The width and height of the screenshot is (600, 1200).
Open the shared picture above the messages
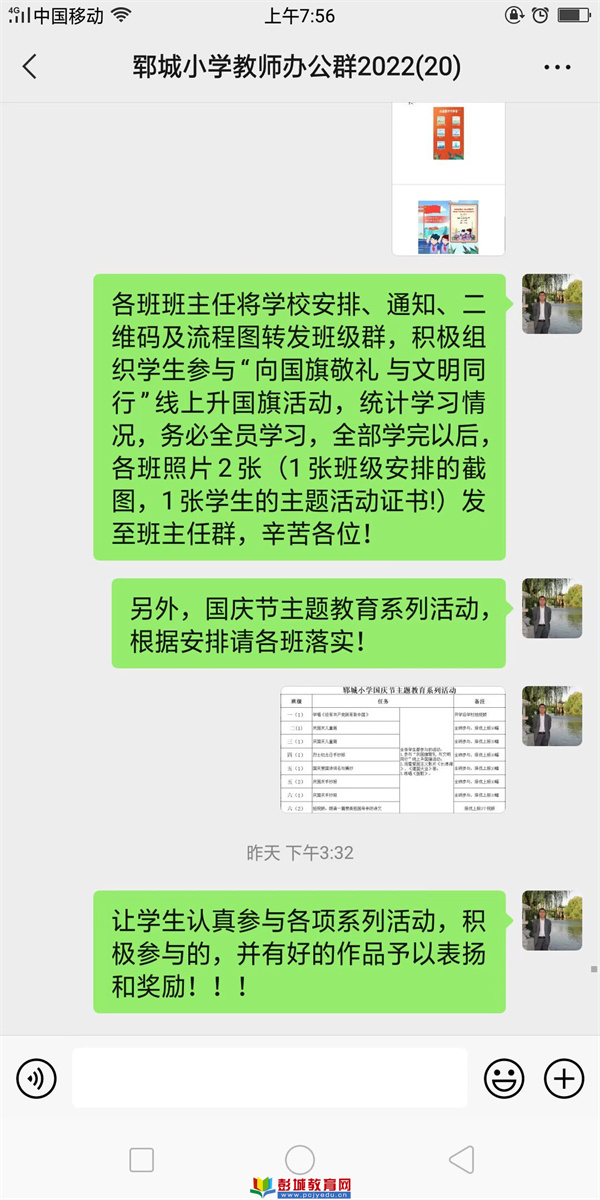447,180
